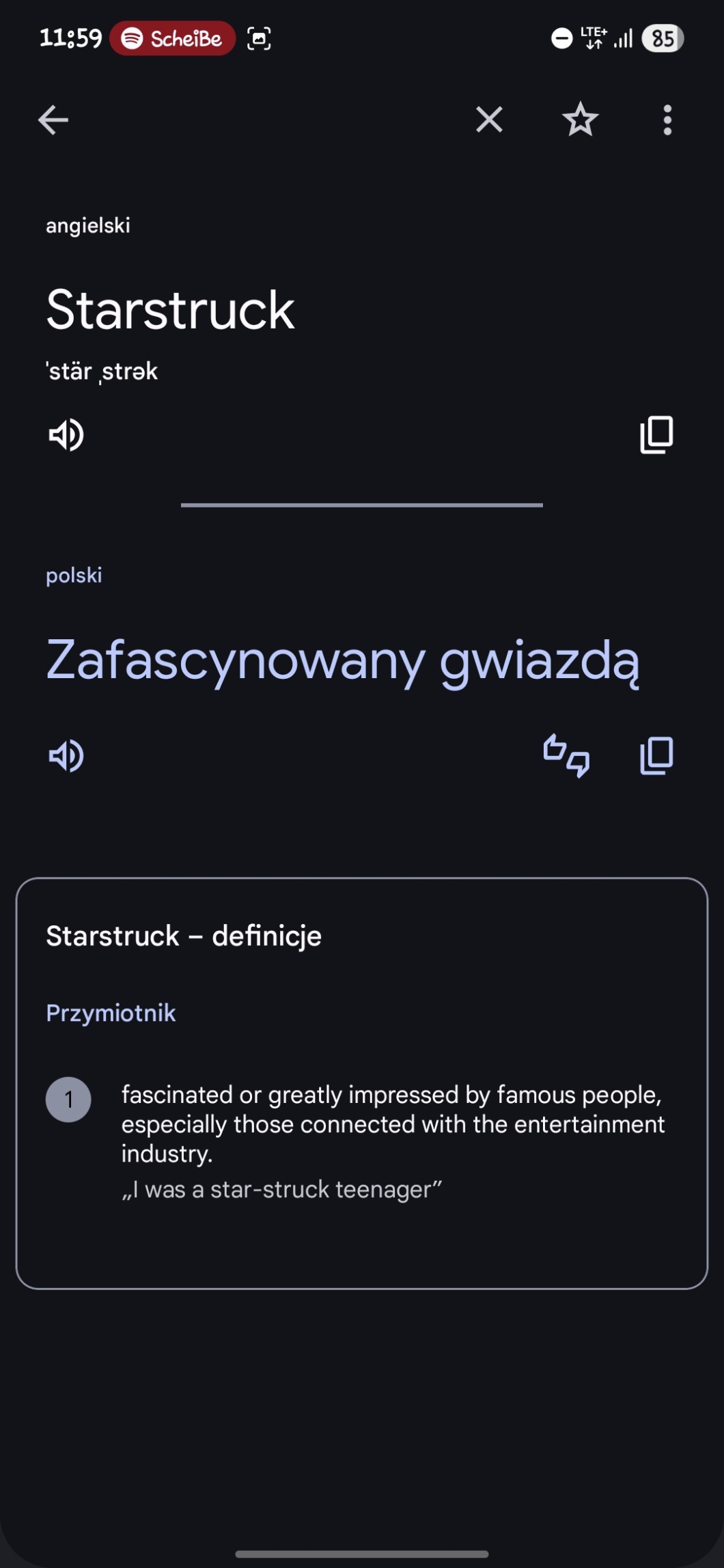Go back using the arrow icon
The height and width of the screenshot is (1568, 724).
point(53,120)
